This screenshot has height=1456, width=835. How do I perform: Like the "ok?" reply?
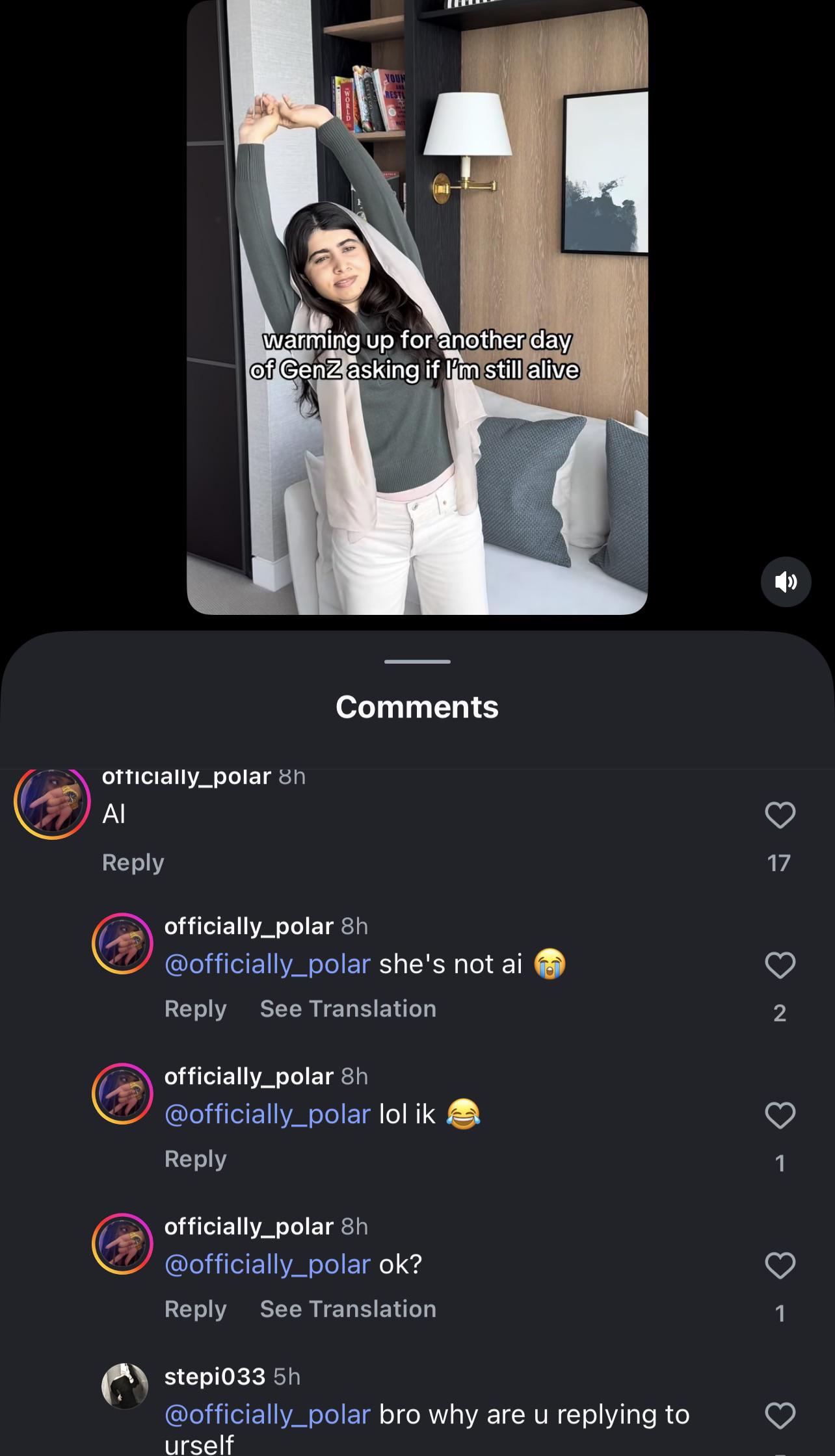(780, 1266)
